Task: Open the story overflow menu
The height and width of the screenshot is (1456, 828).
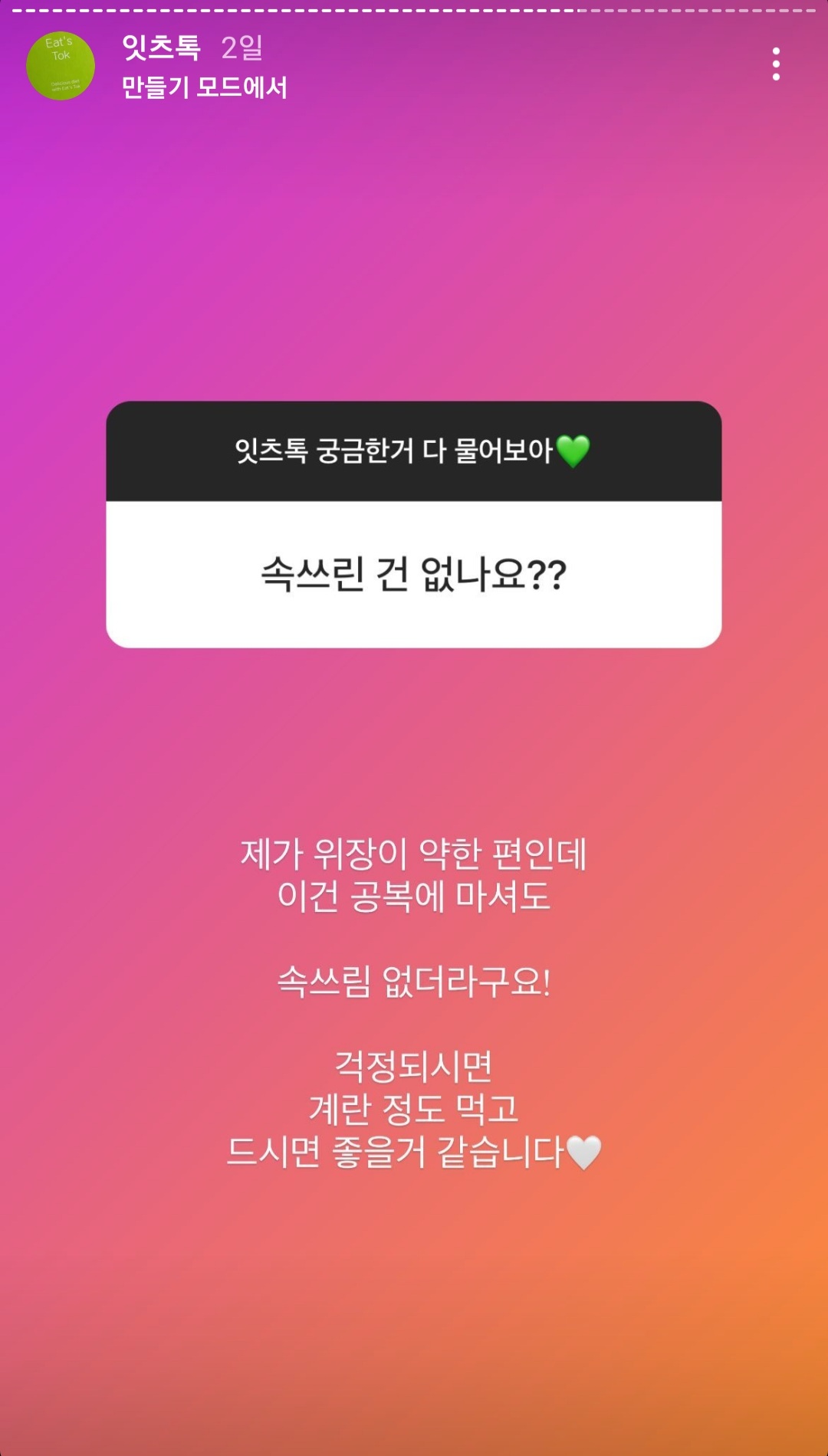Action: pos(776,64)
